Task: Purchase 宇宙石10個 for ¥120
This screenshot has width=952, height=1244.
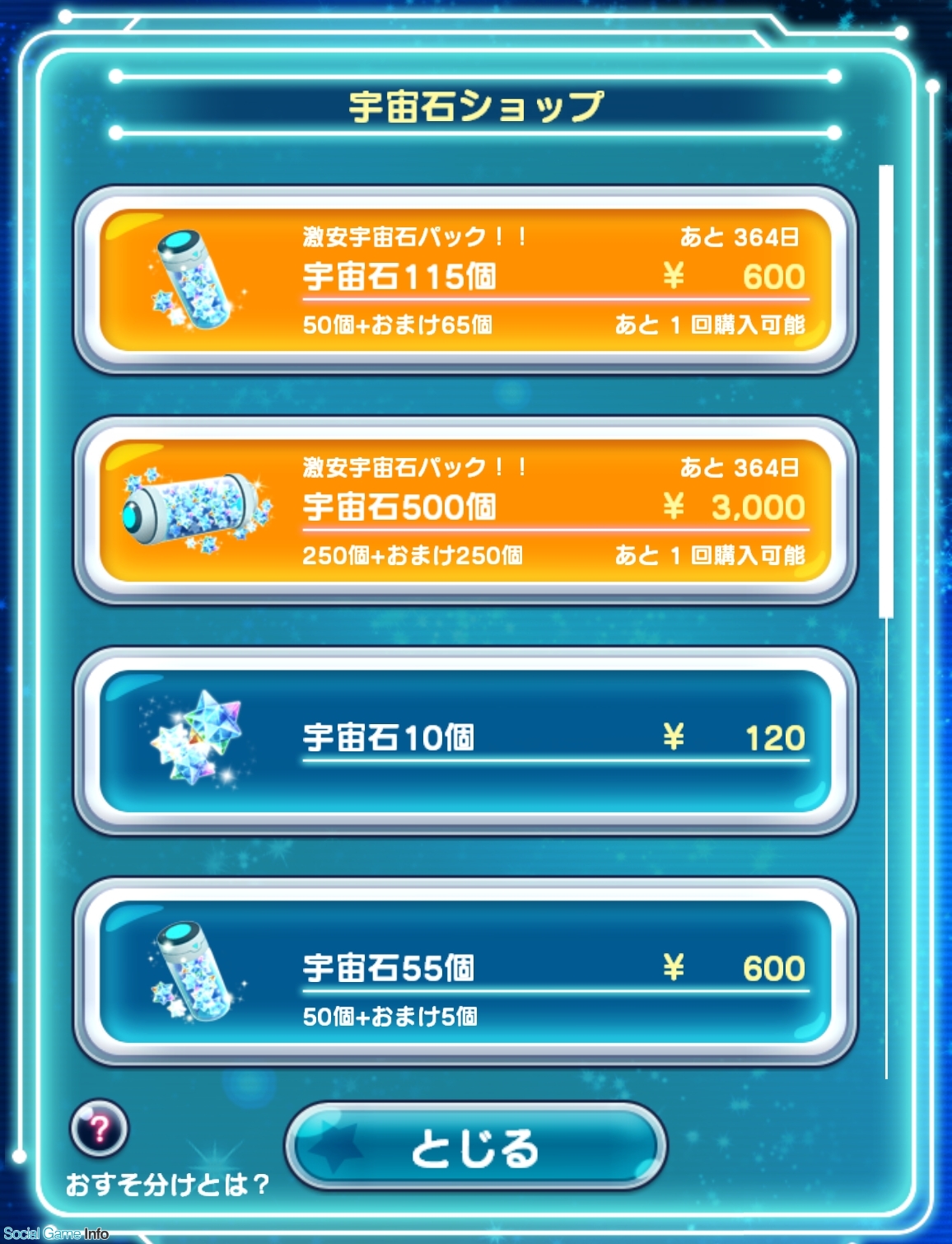Action: [x=465, y=741]
